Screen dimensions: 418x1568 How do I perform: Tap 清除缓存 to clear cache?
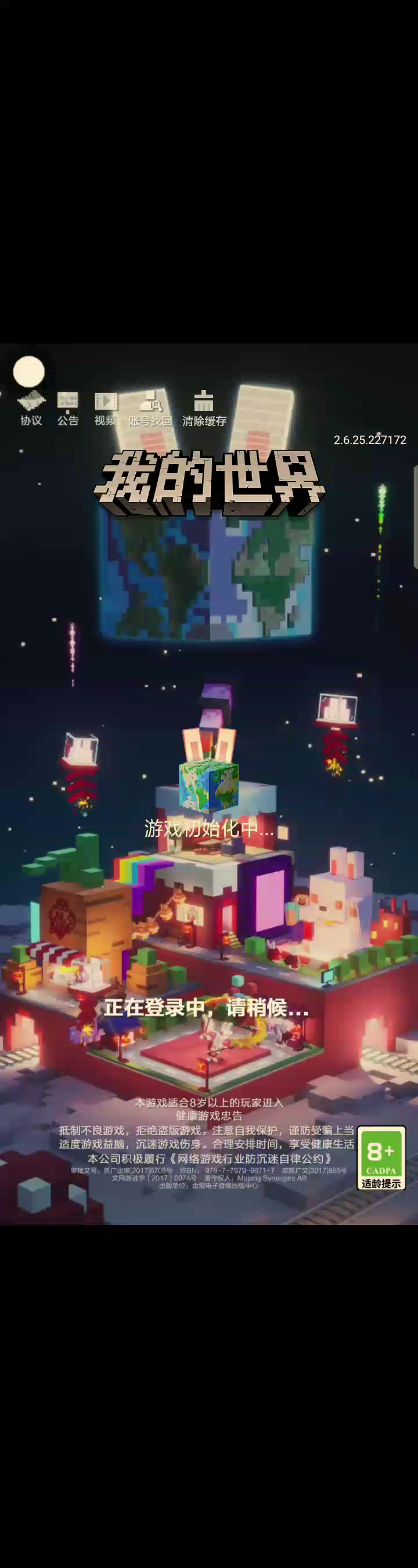[204, 409]
